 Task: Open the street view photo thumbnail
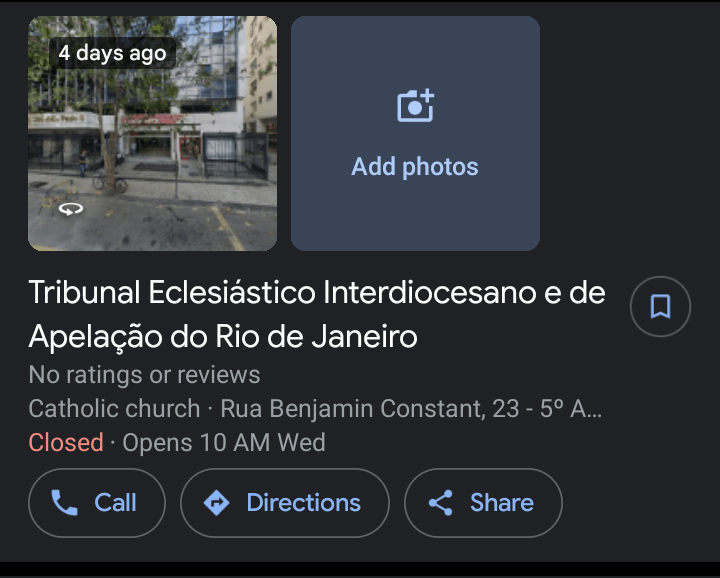(152, 133)
